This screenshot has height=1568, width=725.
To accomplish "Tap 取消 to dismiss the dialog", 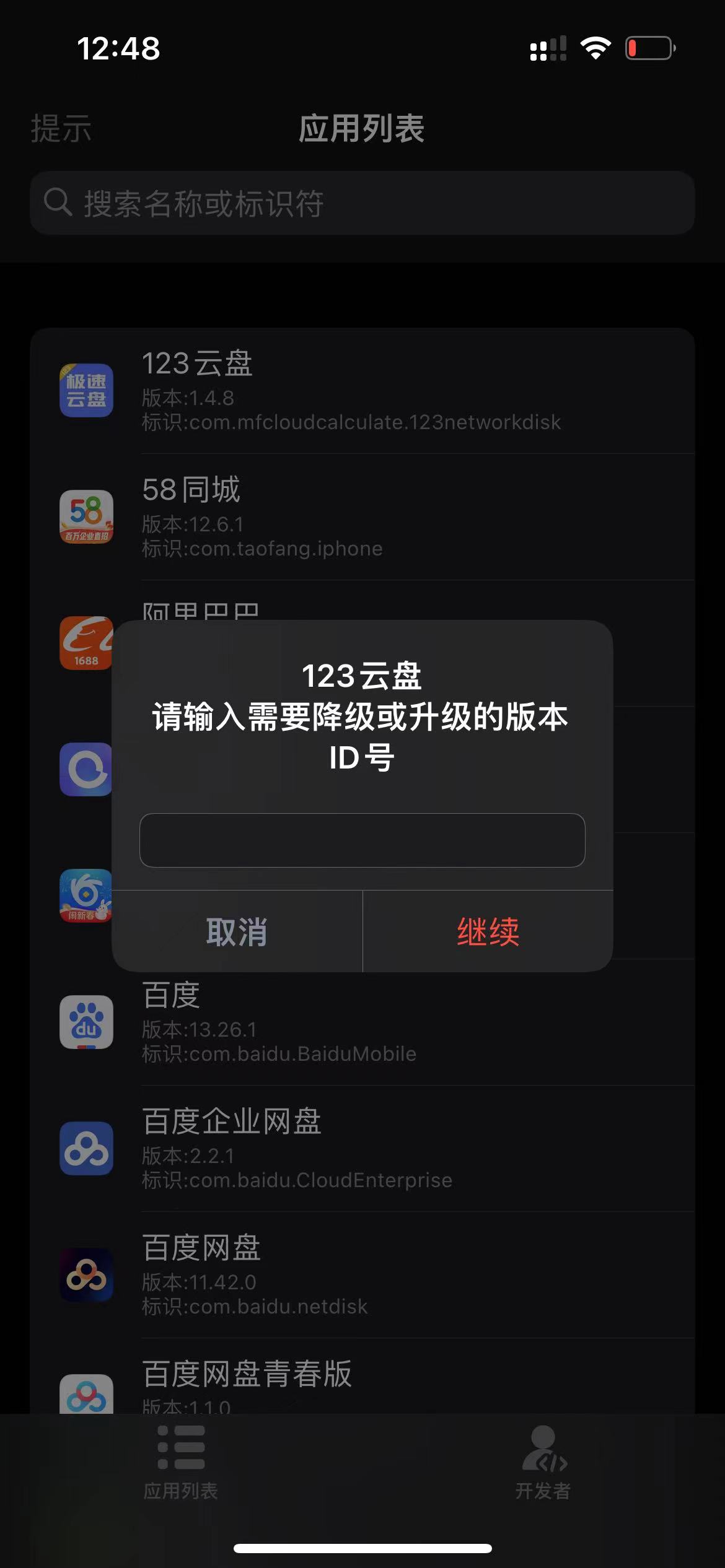I will coord(236,931).
